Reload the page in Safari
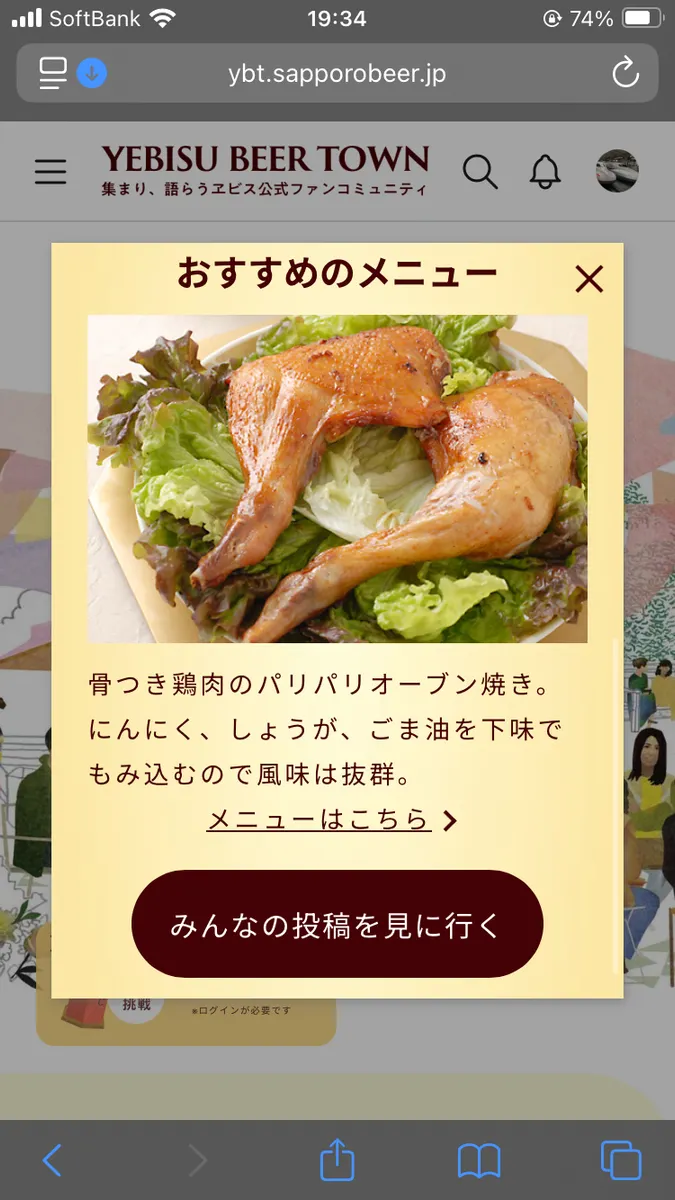The width and height of the screenshot is (675, 1200). coord(625,73)
